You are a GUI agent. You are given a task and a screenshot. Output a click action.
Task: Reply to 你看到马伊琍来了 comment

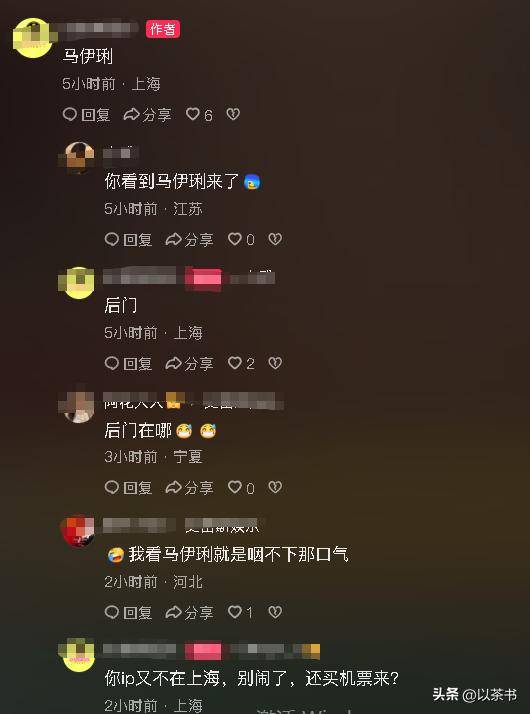[128, 239]
